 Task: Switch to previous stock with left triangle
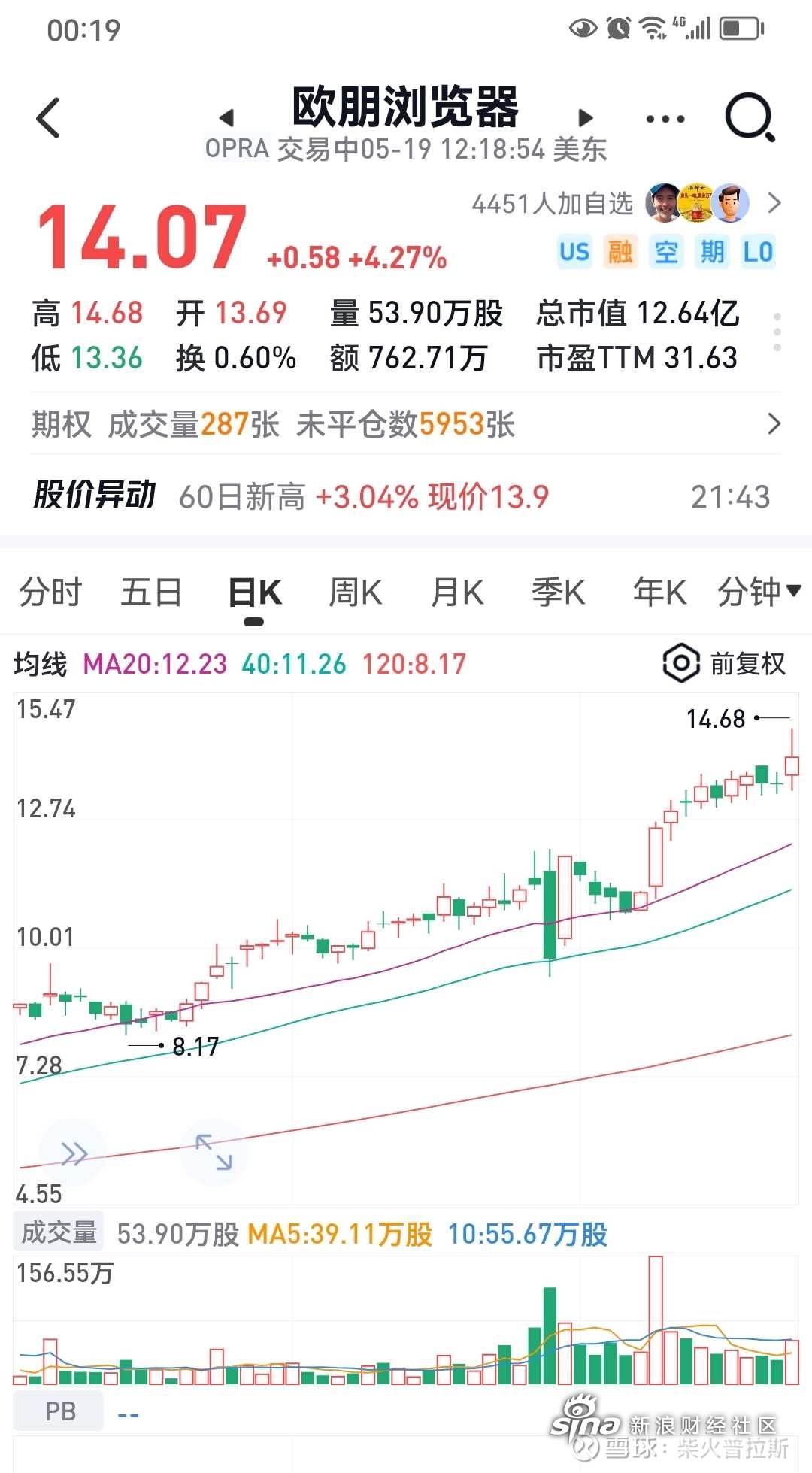click(227, 117)
